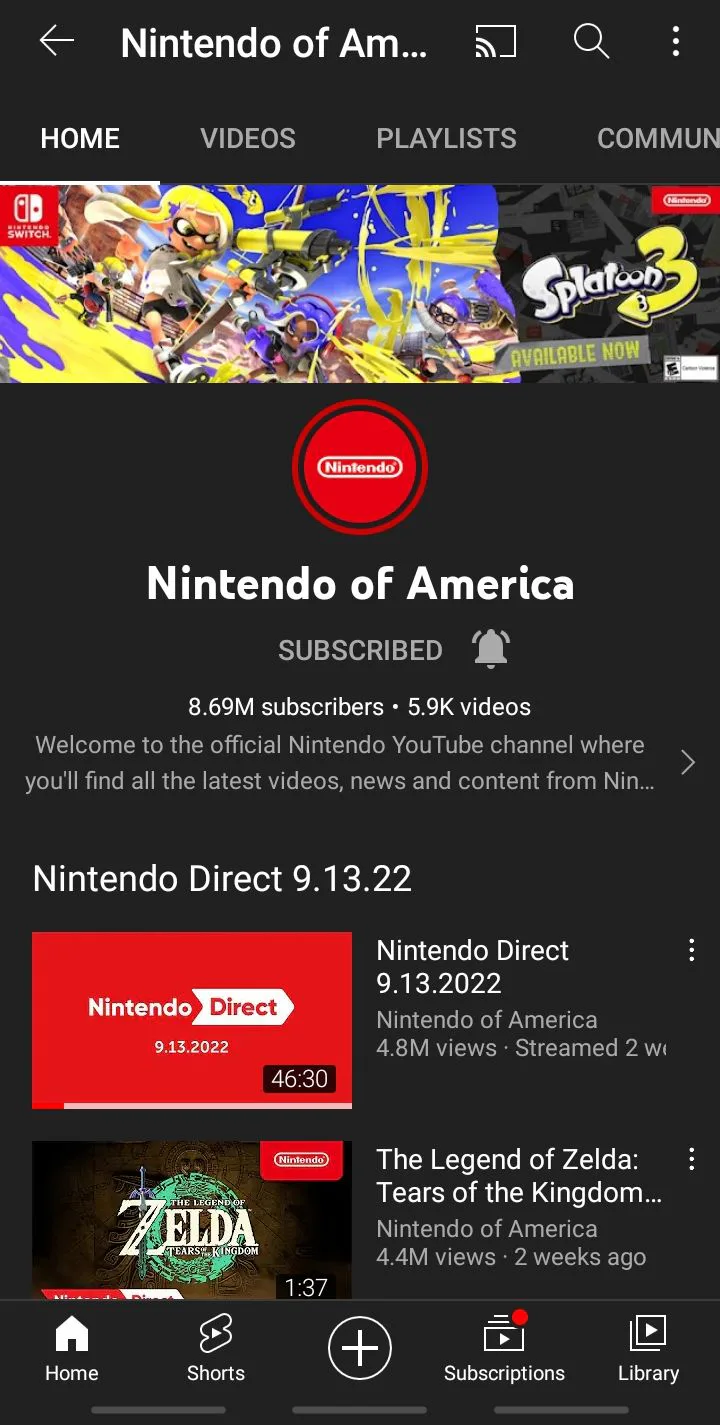Go back using the top arrow
Image resolution: width=720 pixels, height=1425 pixels.
[57, 41]
